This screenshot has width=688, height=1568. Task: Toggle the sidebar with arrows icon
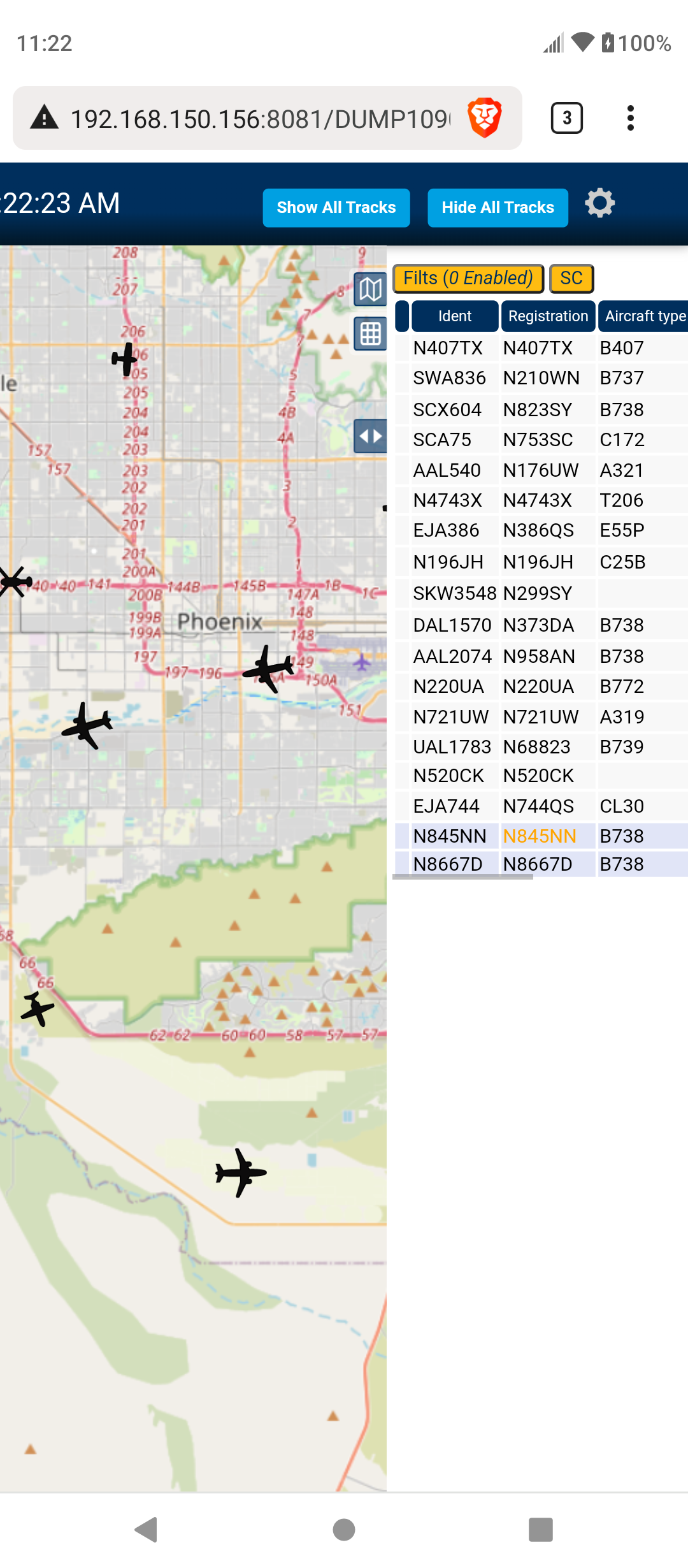(x=370, y=437)
